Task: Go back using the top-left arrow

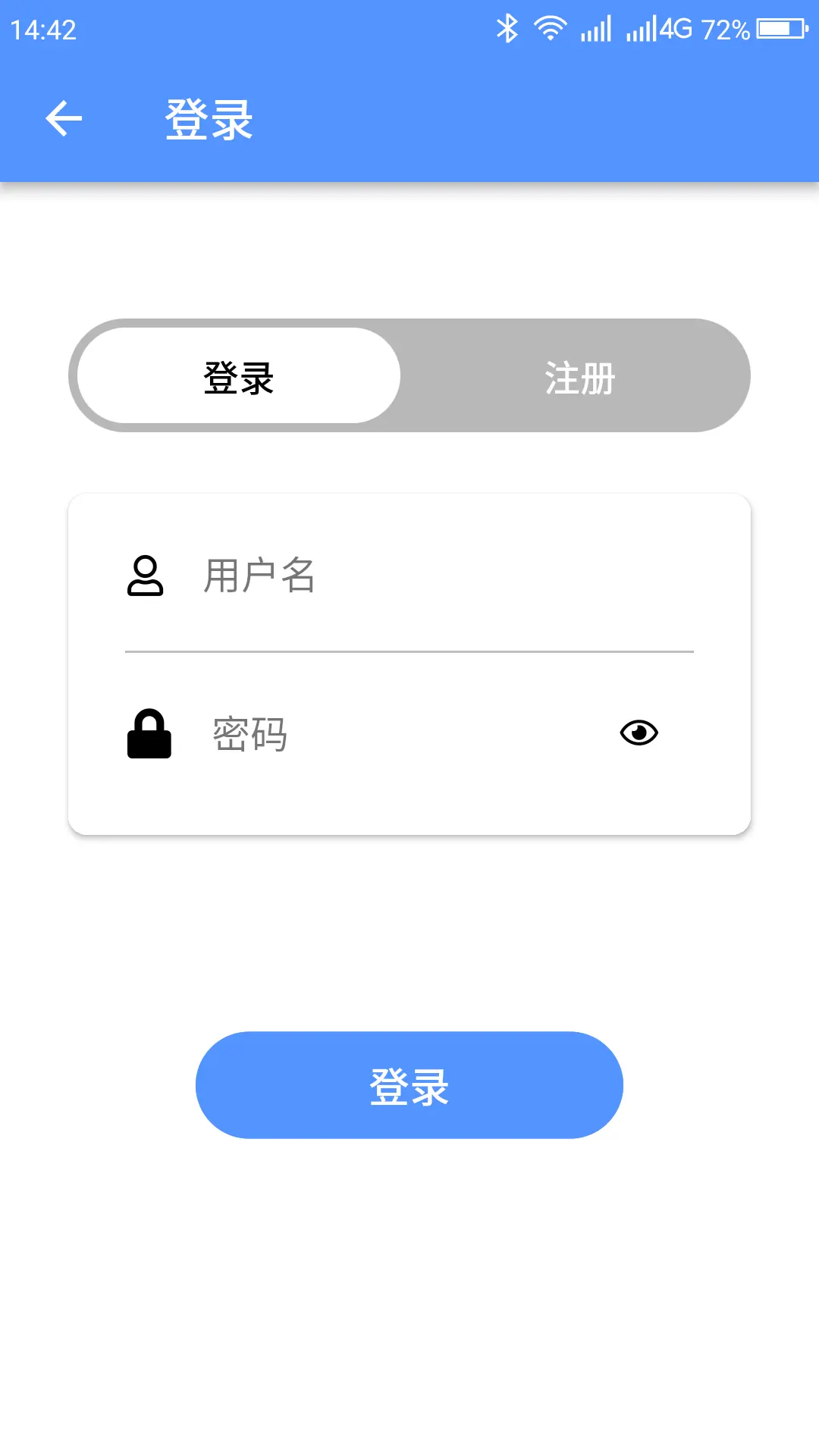Action: coord(64,119)
